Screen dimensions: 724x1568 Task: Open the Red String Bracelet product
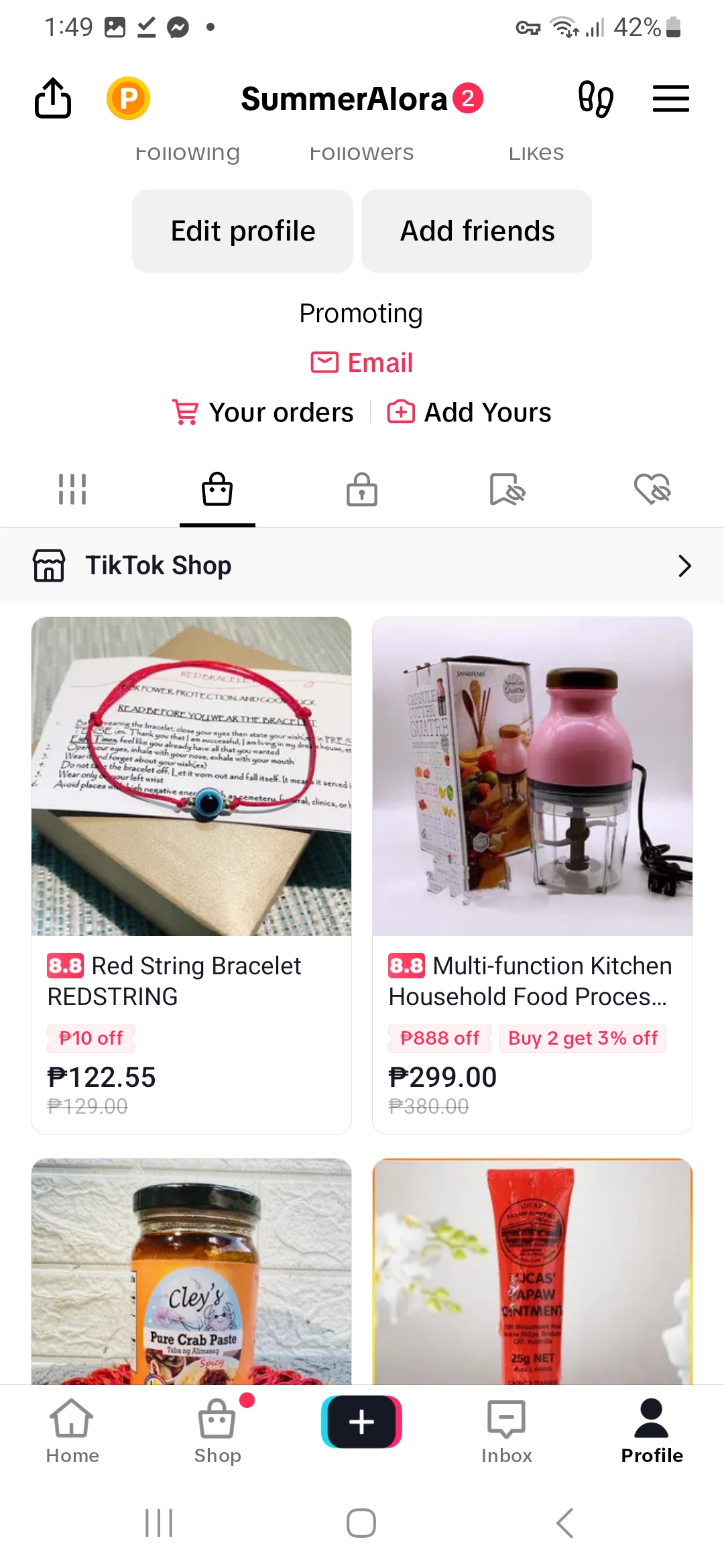coord(191,871)
